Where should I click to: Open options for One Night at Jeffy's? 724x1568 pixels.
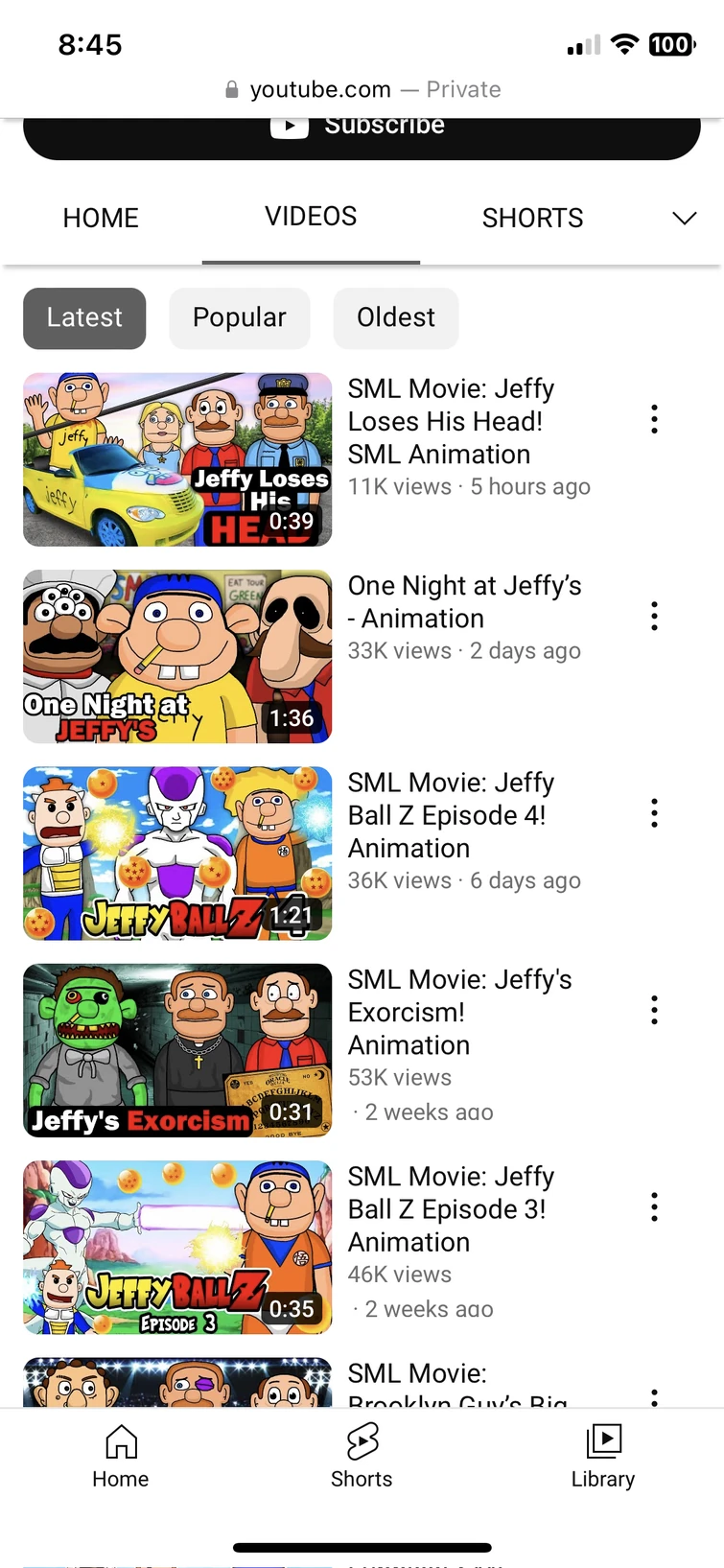coord(654,616)
